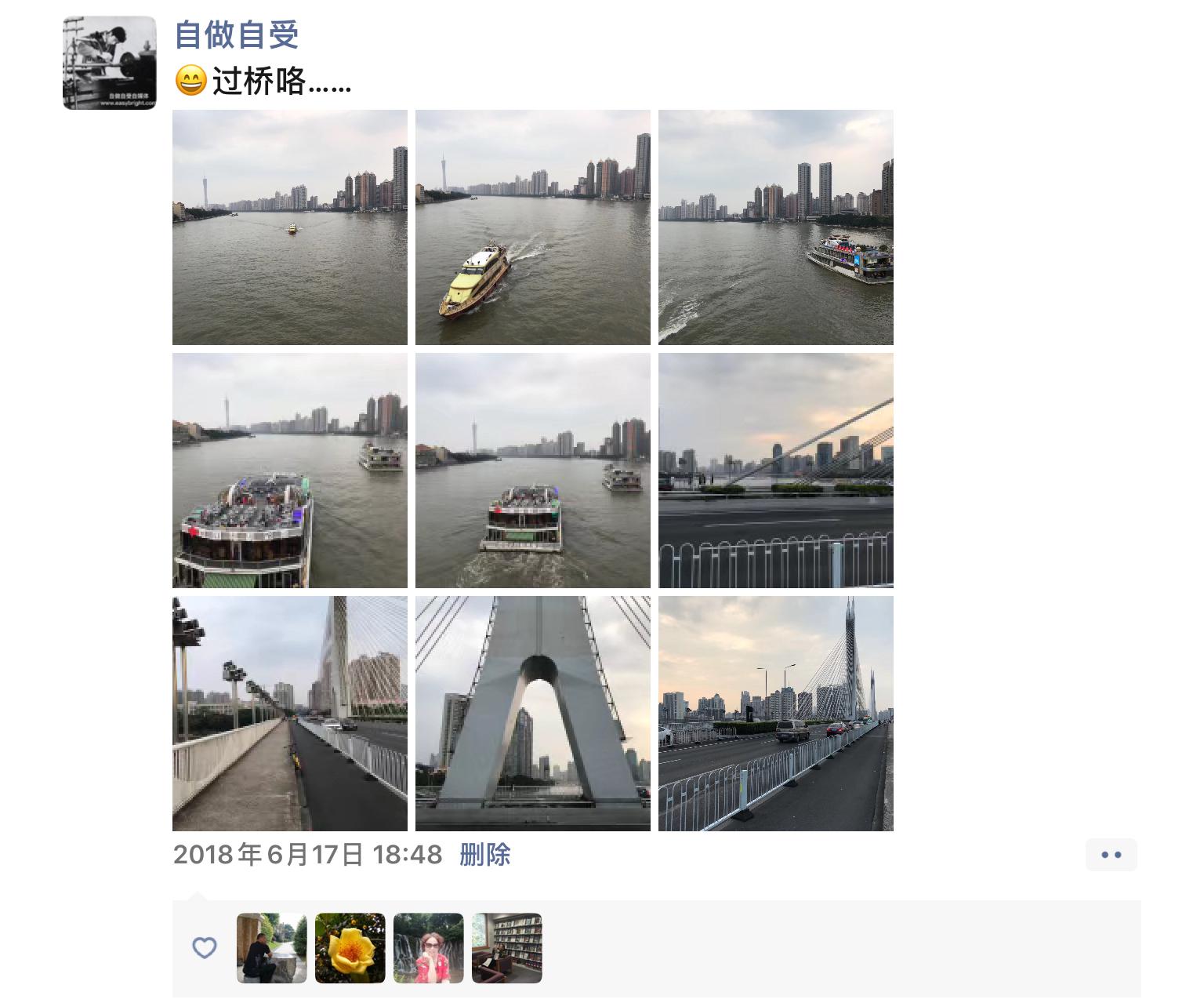Open the liker avatar with bookshelves
Image resolution: width=1204 pixels, height=1003 pixels.
pyautogui.click(x=507, y=948)
